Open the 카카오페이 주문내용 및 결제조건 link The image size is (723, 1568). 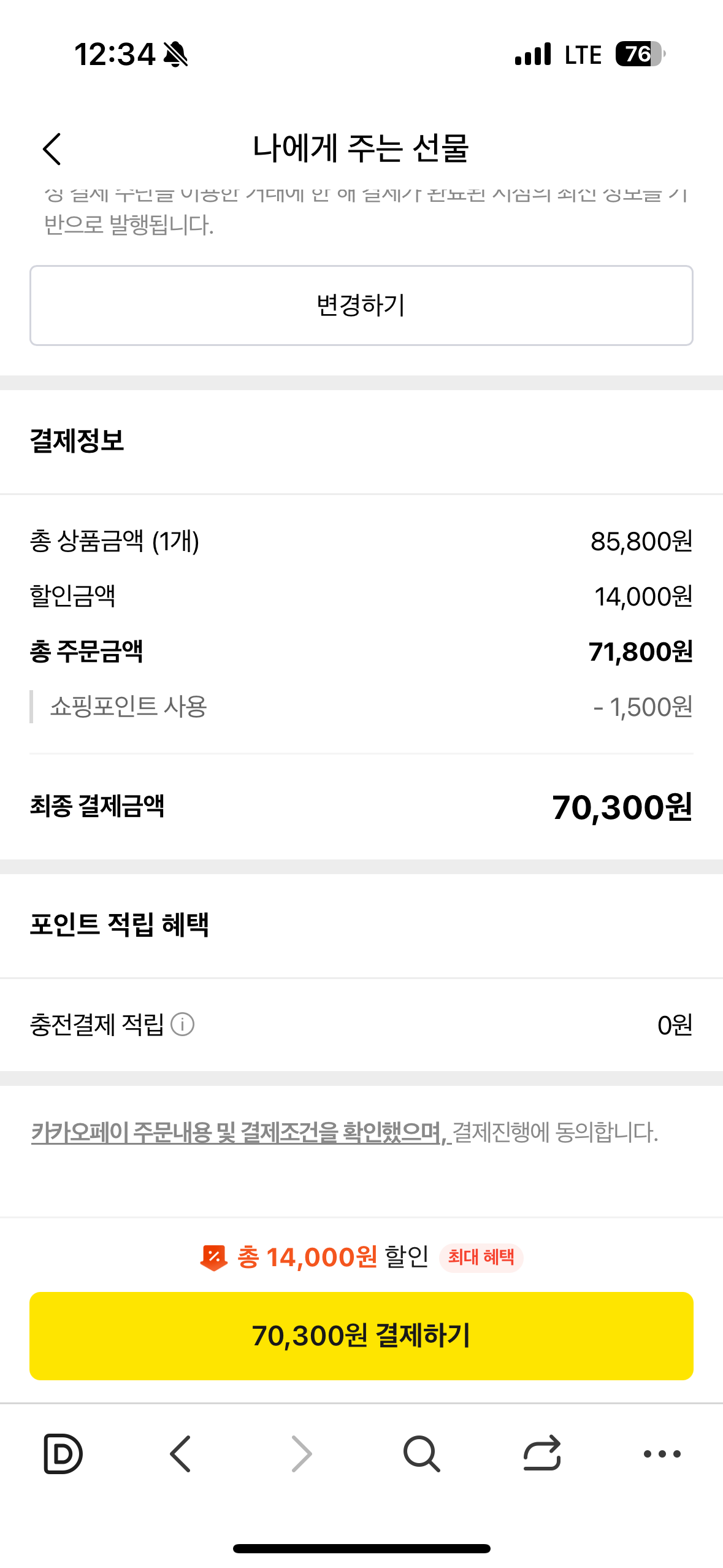tap(241, 1132)
